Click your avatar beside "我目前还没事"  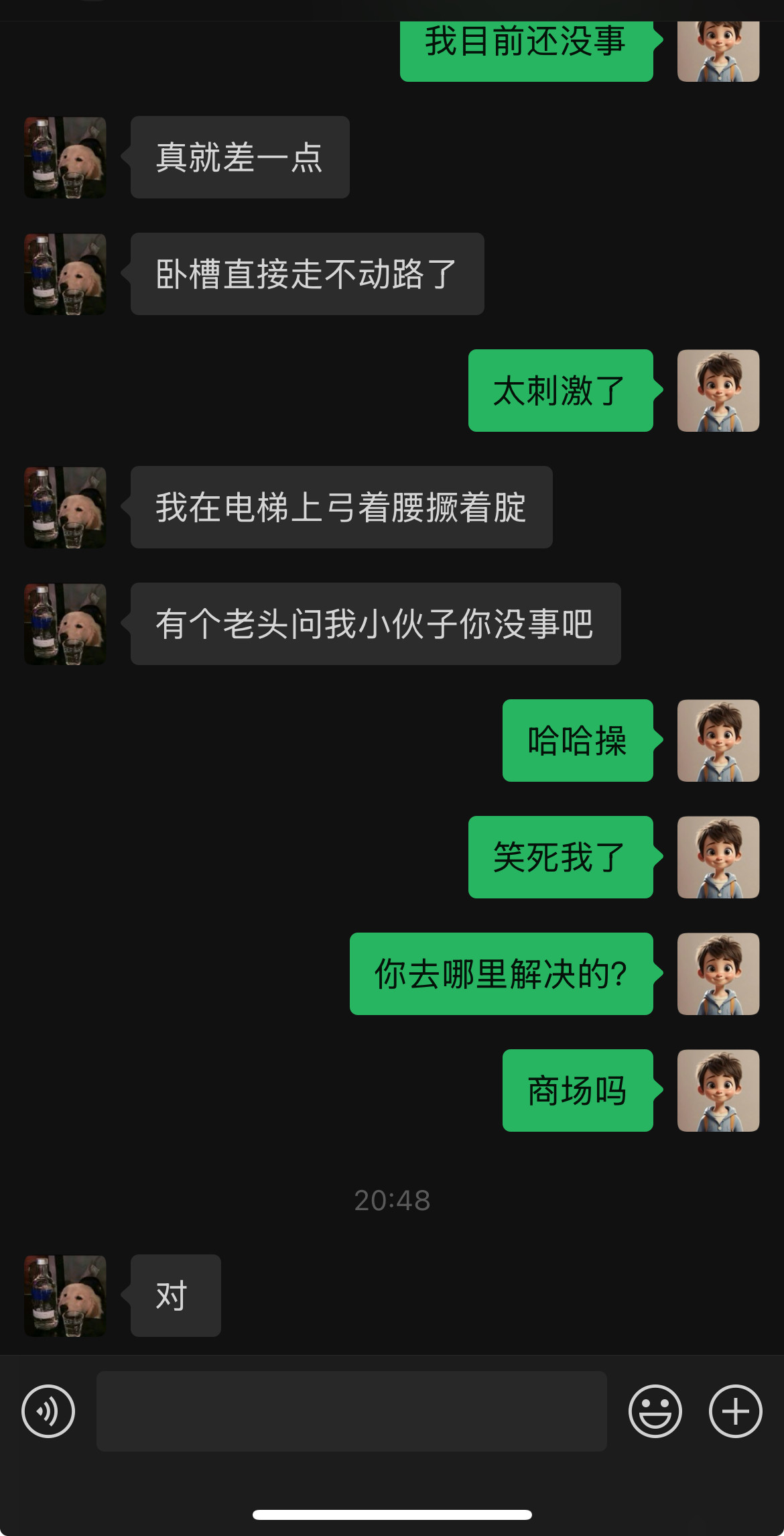pyautogui.click(x=718, y=50)
